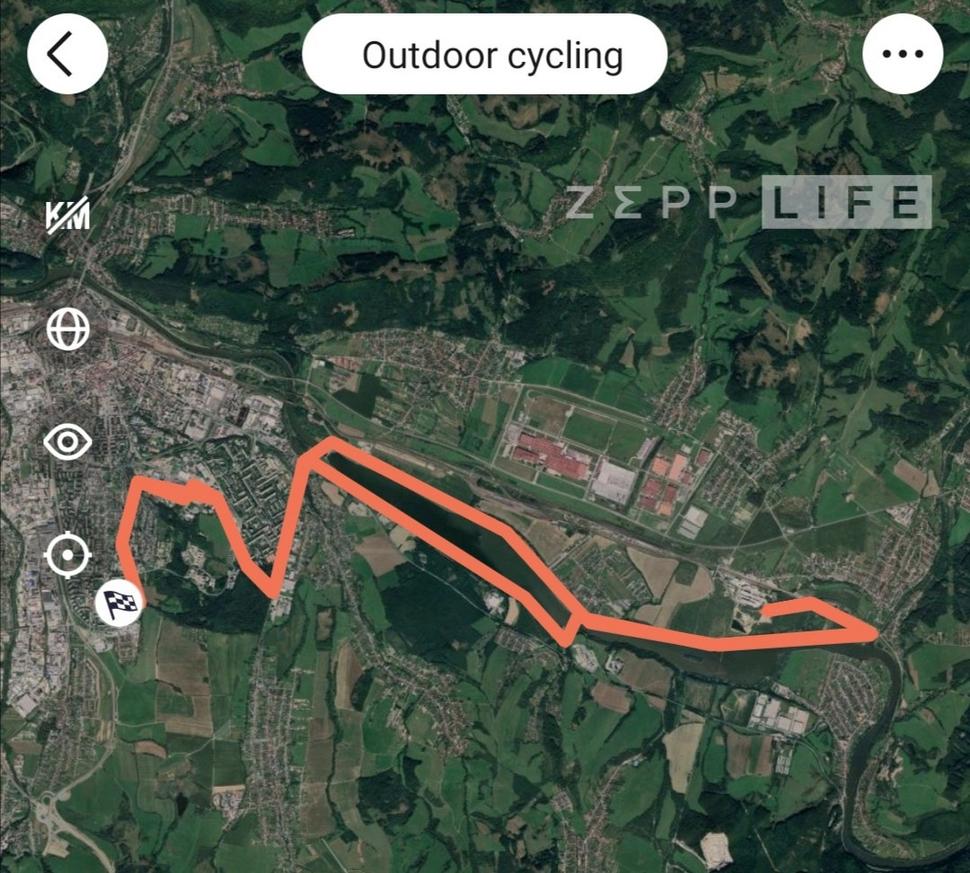This screenshot has height=873, width=970.
Task: Go back using the arrow button
Action: click(66, 54)
